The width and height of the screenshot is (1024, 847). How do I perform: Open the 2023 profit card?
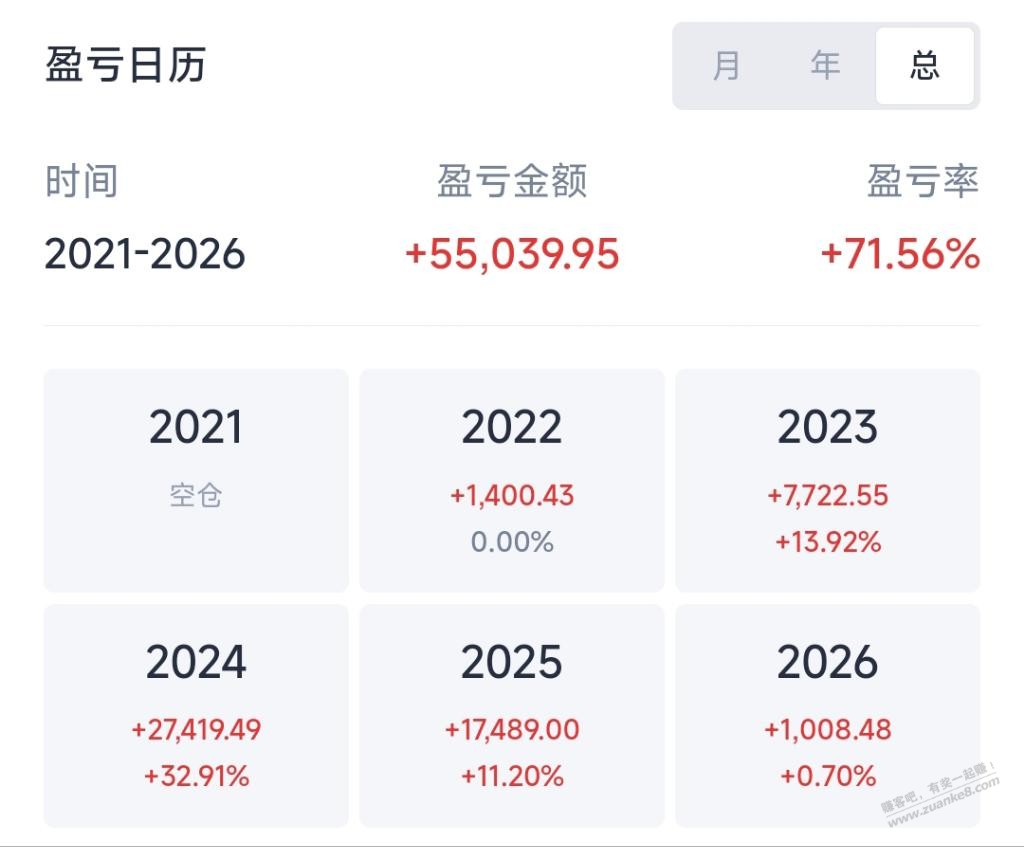pyautogui.click(x=828, y=480)
